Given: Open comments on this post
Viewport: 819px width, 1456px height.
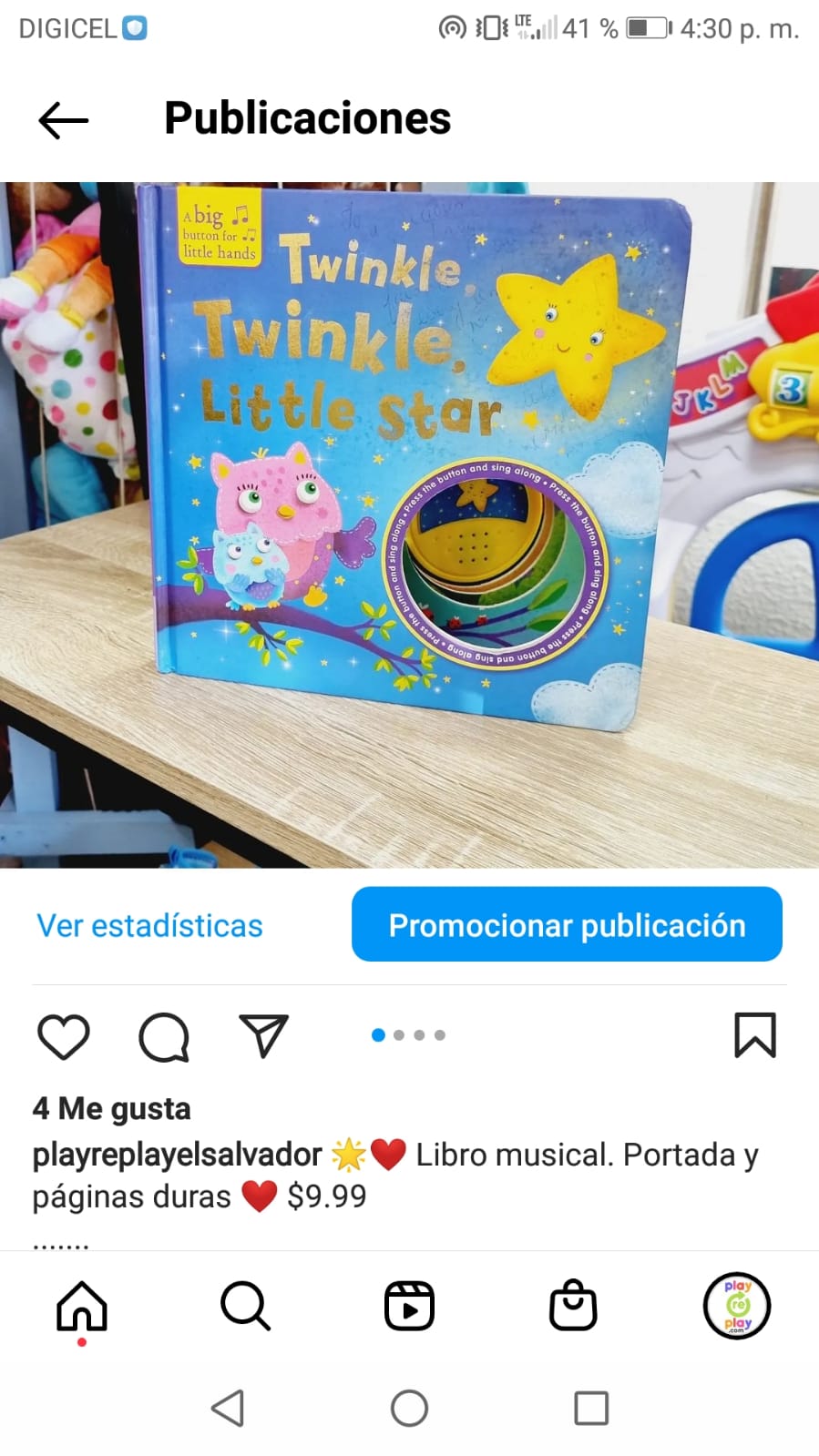Looking at the screenshot, I should (x=164, y=1036).
